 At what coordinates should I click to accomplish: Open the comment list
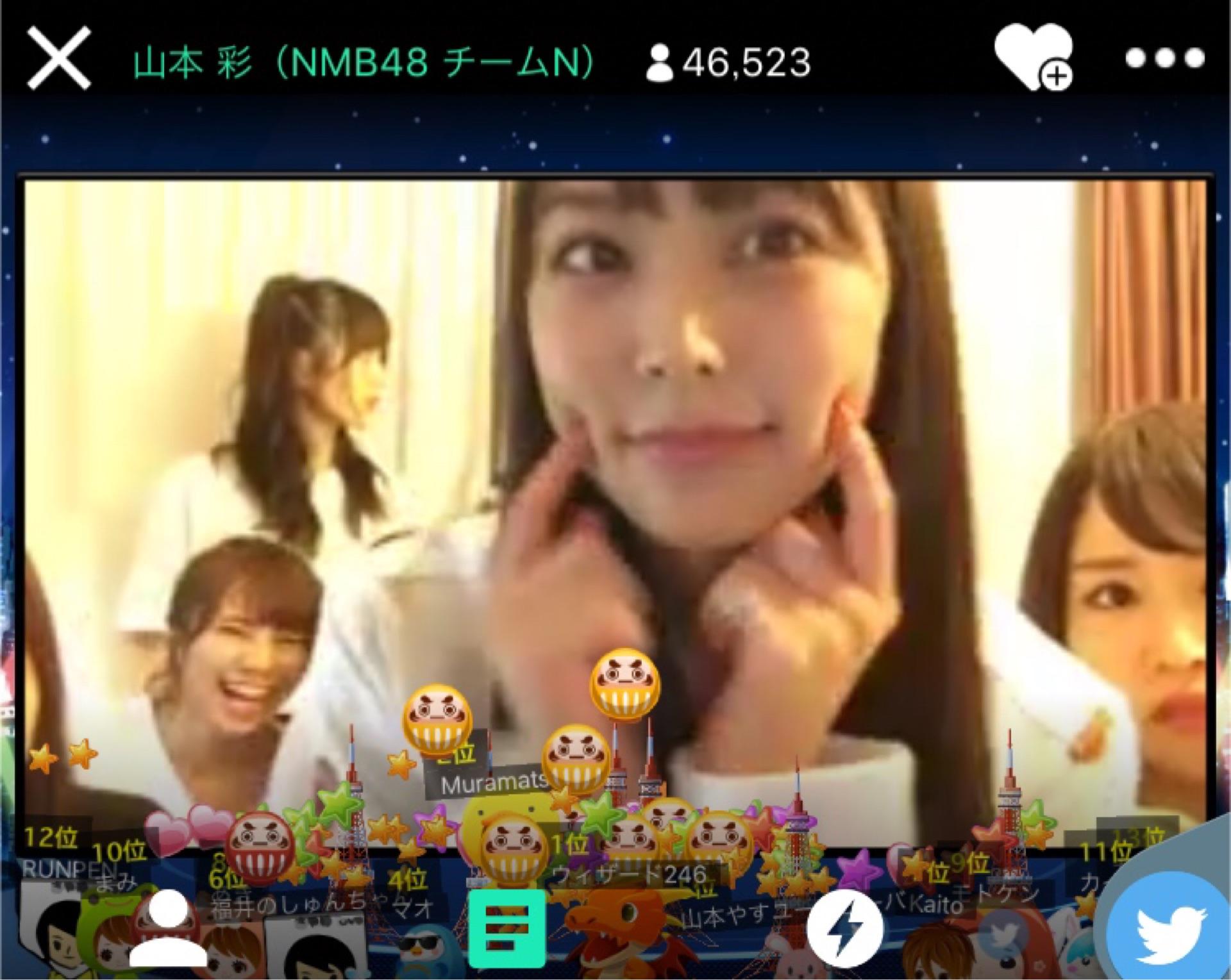click(507, 927)
